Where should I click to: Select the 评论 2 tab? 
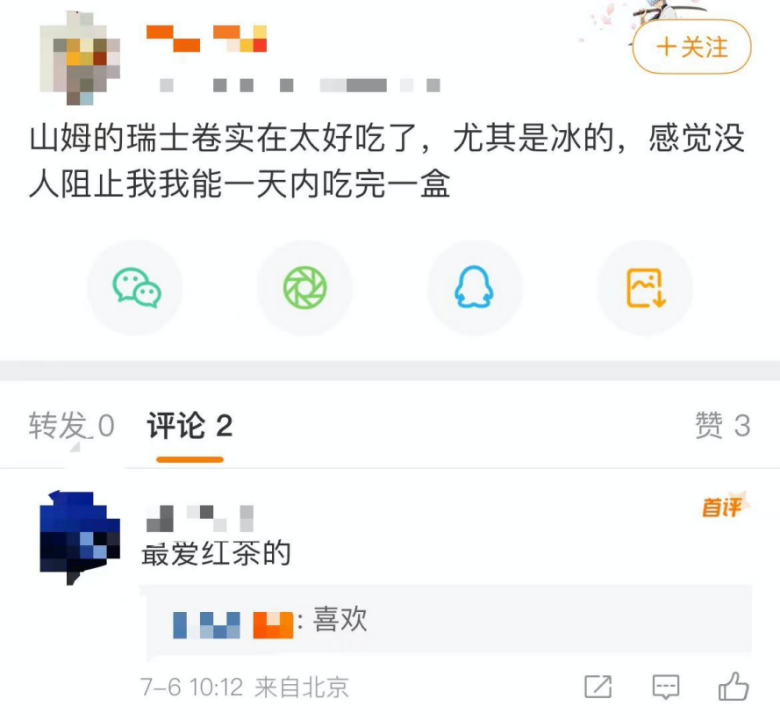pos(189,426)
